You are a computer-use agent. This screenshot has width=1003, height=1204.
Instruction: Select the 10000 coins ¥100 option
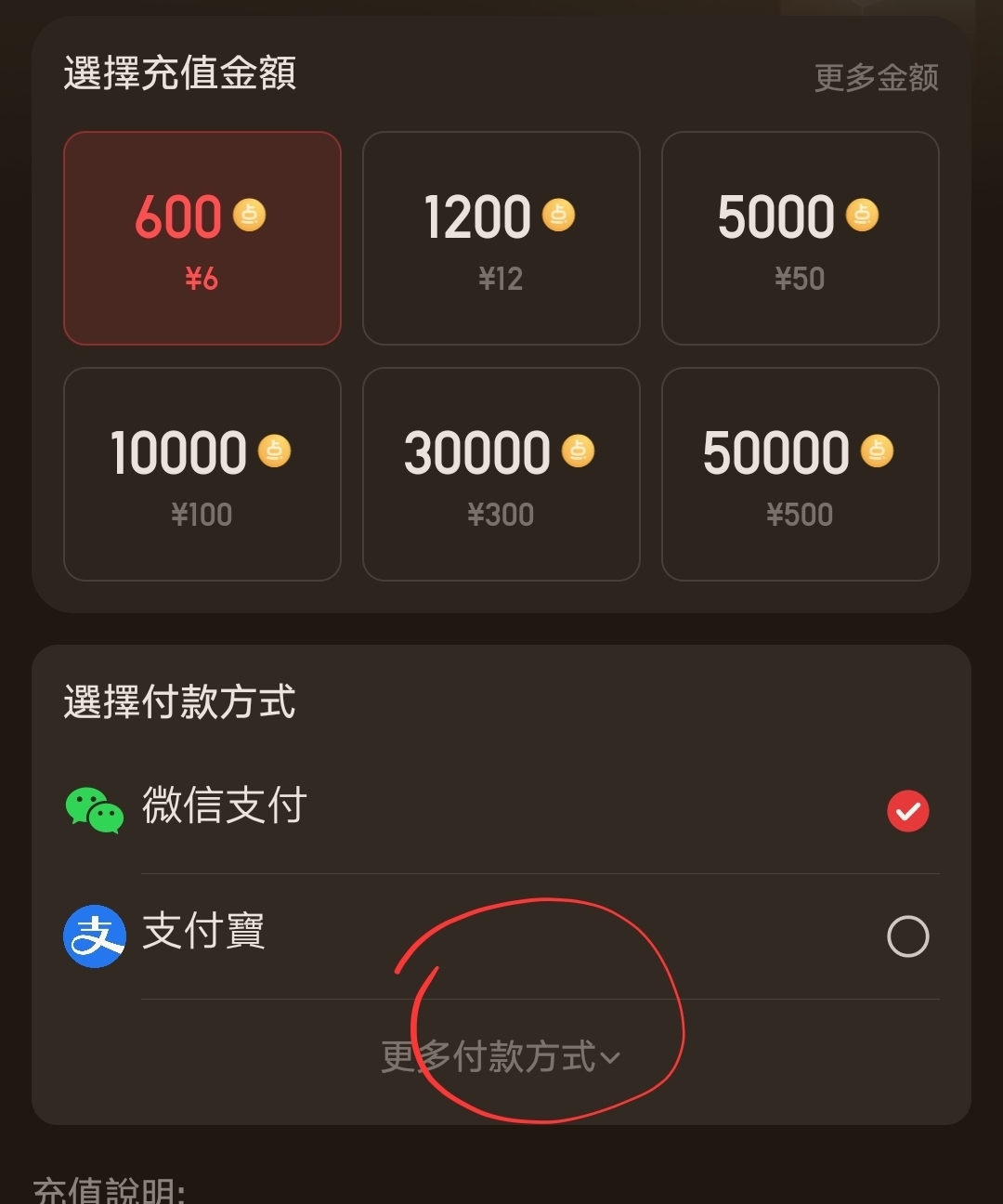(x=202, y=474)
